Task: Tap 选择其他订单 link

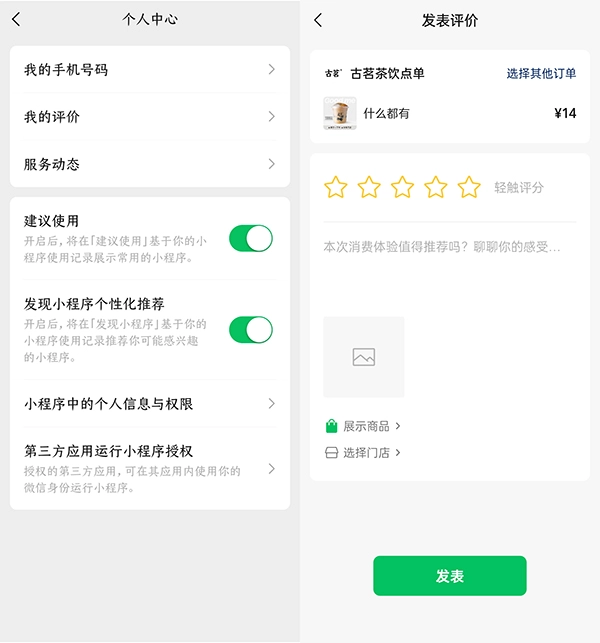Action: click(541, 74)
